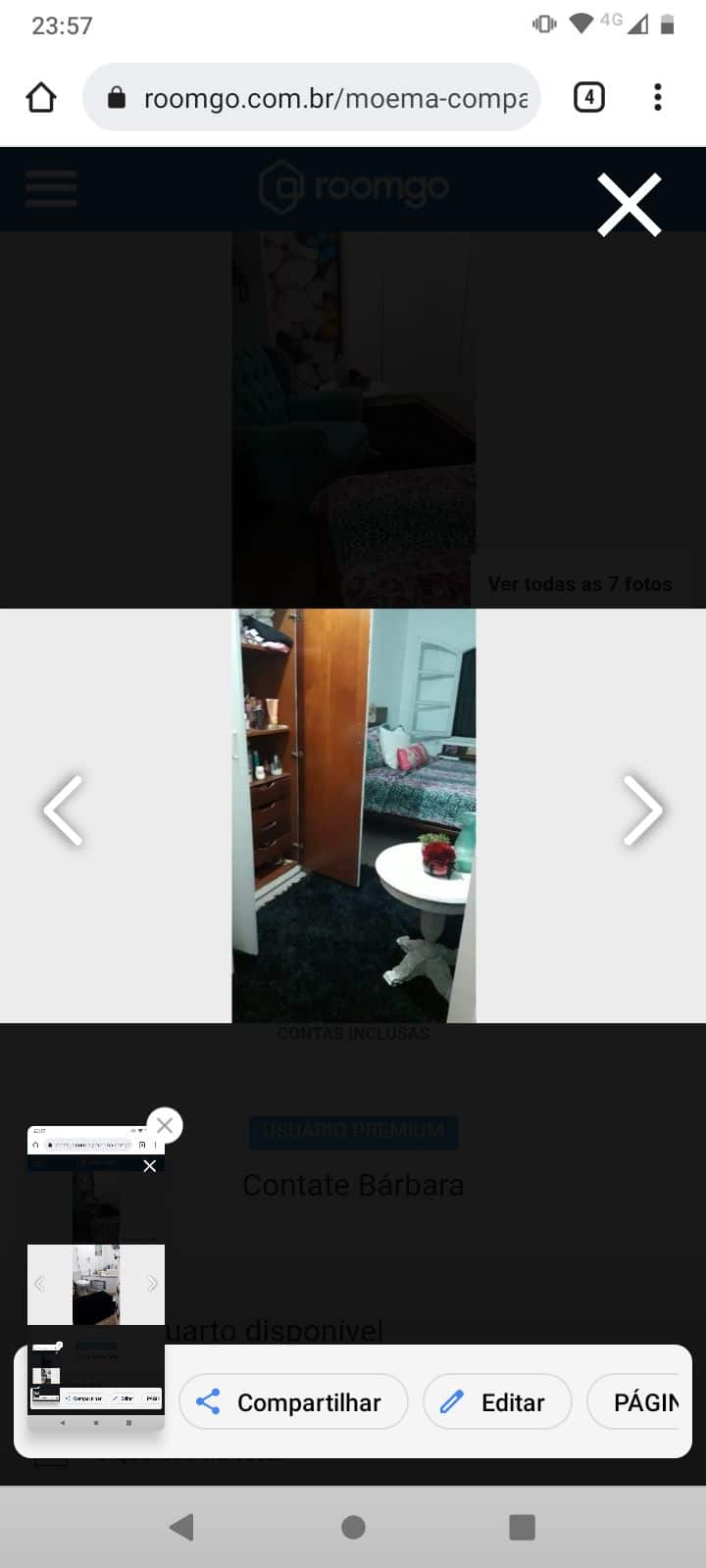Open the screenshot preview thumbnail
Image resolution: width=706 pixels, height=1568 pixels.
coord(95,1274)
